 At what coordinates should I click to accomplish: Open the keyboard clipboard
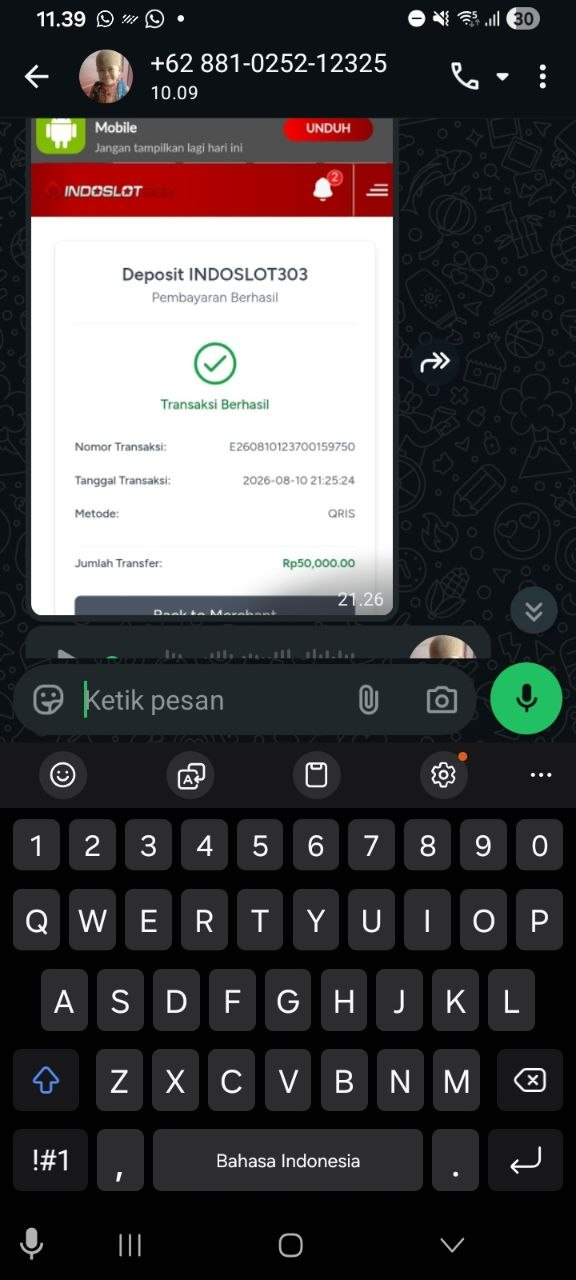point(316,774)
